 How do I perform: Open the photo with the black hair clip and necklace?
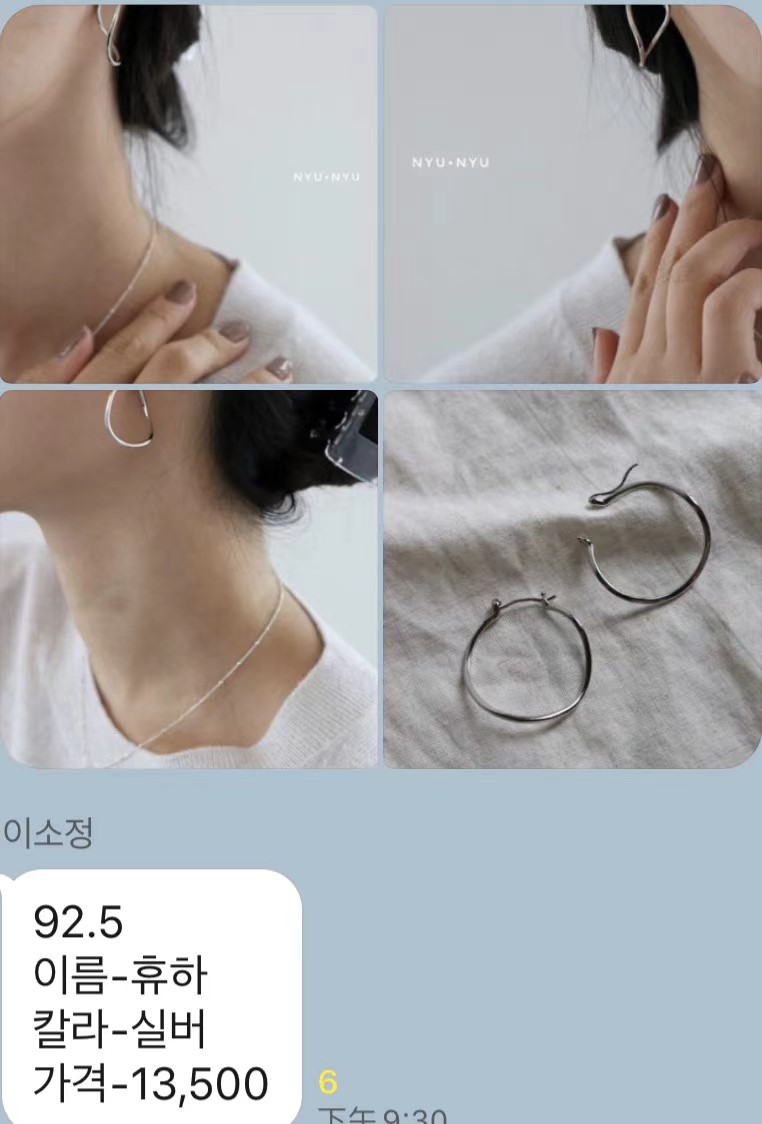click(x=189, y=579)
